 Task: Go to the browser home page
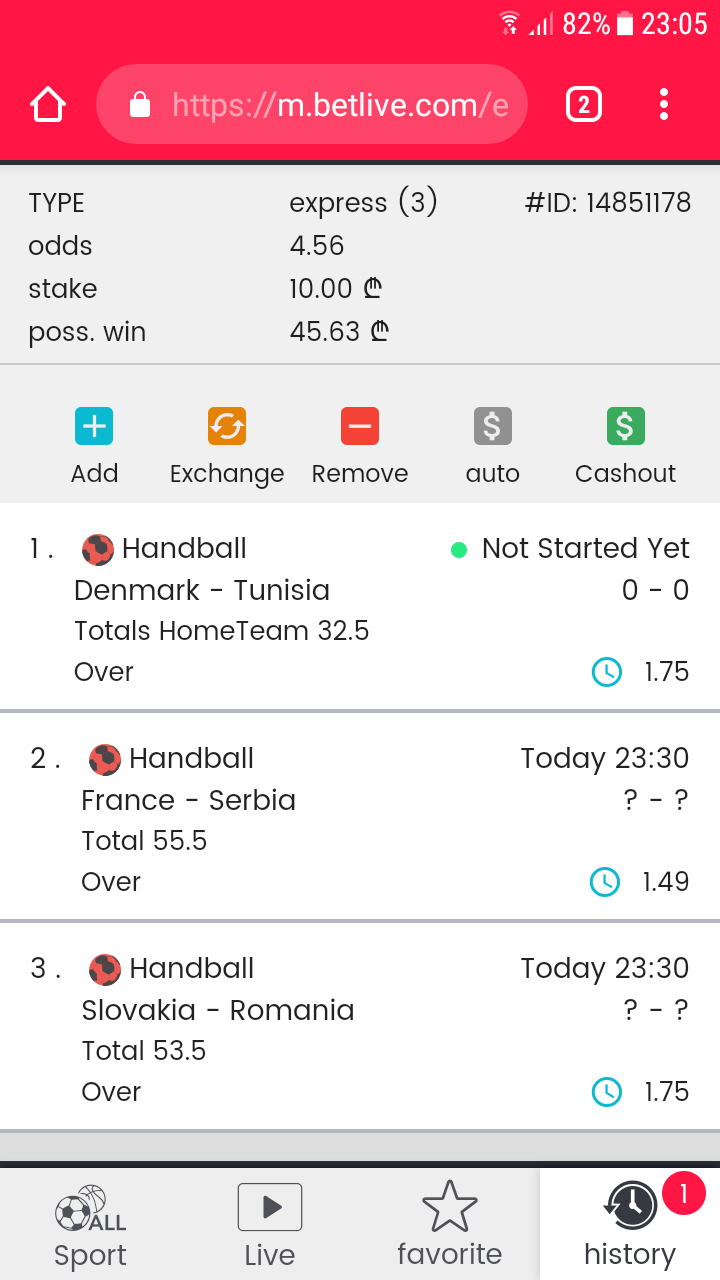(48, 104)
